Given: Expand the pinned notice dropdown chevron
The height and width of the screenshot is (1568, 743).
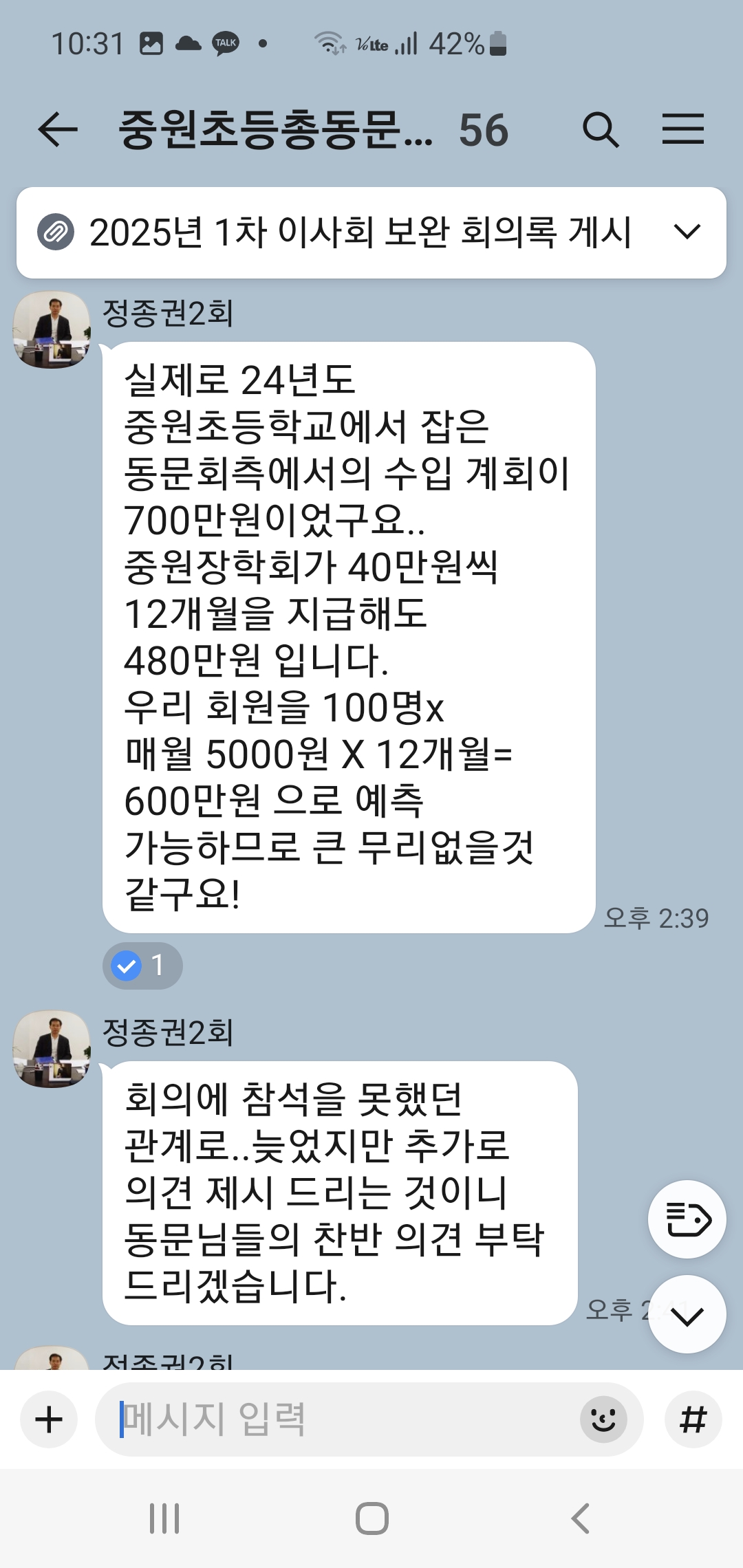Looking at the screenshot, I should (x=687, y=232).
